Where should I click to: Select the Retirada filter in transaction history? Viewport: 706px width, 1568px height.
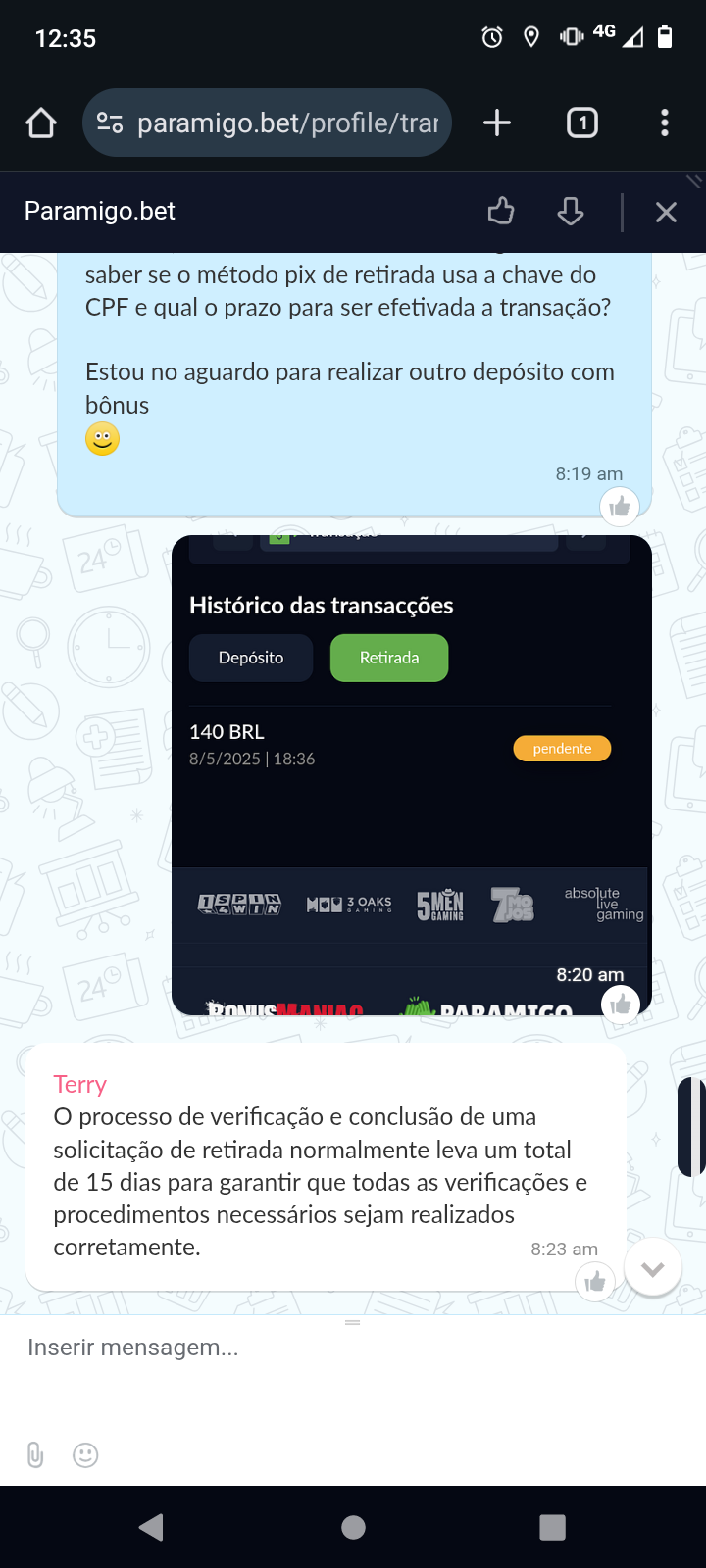388,658
